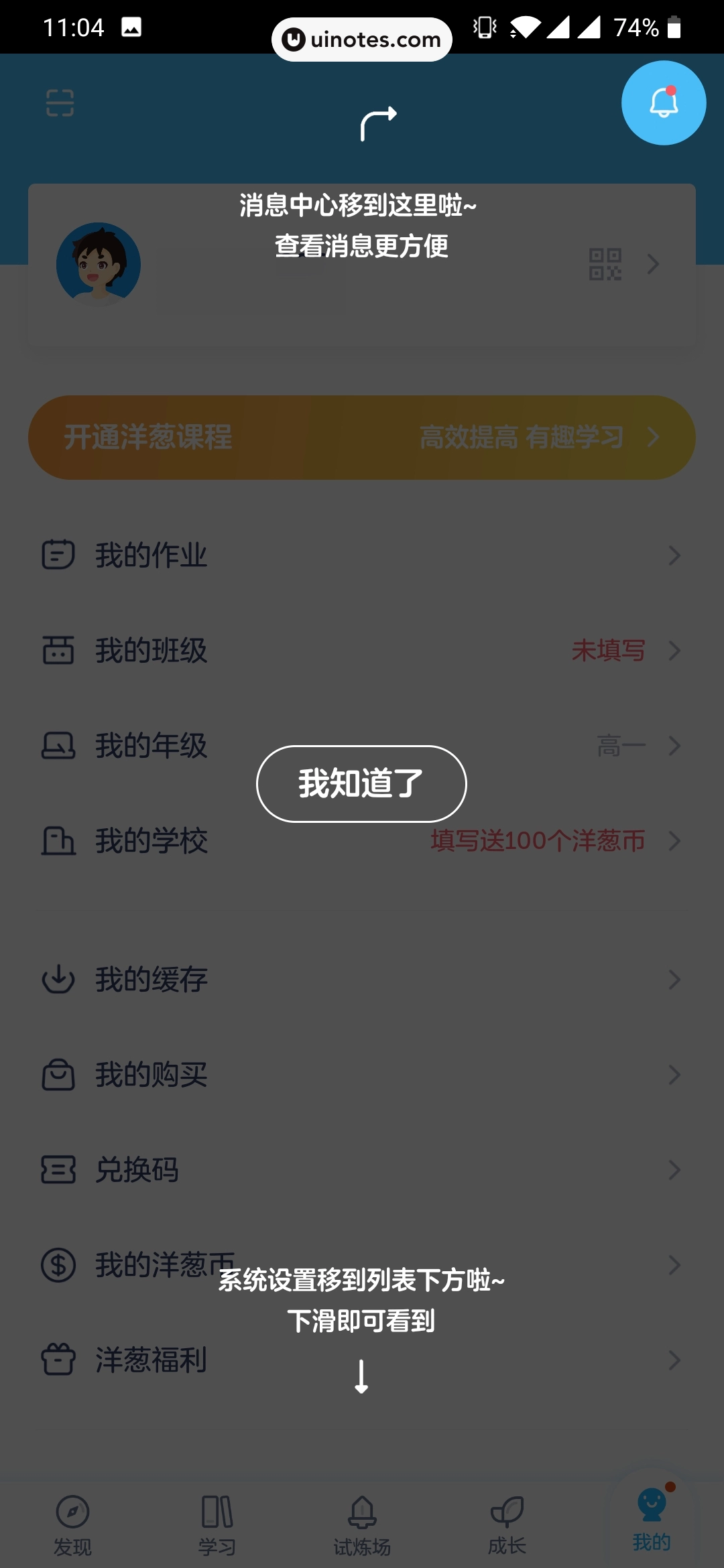
Task: Tap my avatar picture
Action: pos(96,264)
